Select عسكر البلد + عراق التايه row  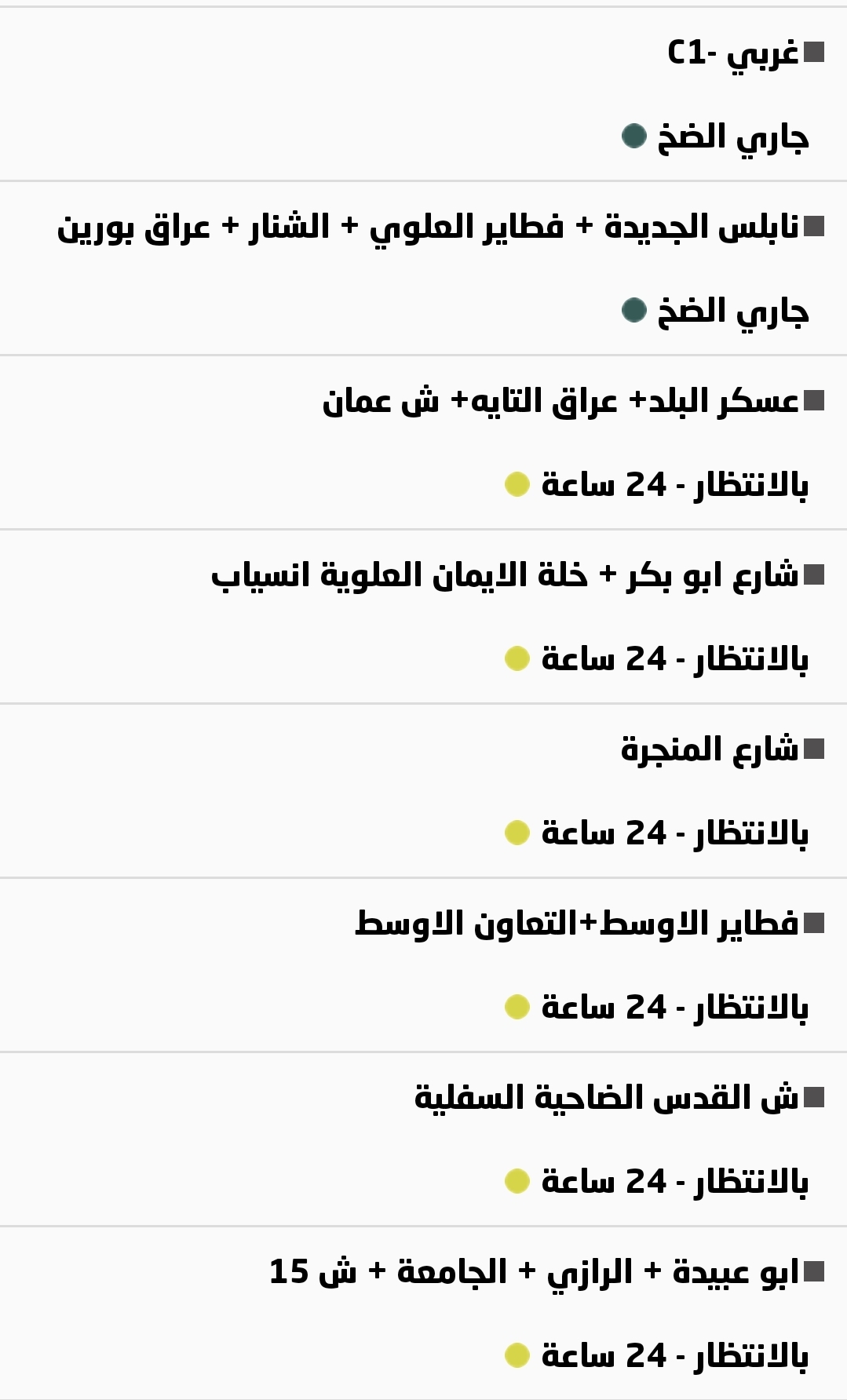pos(560,402)
